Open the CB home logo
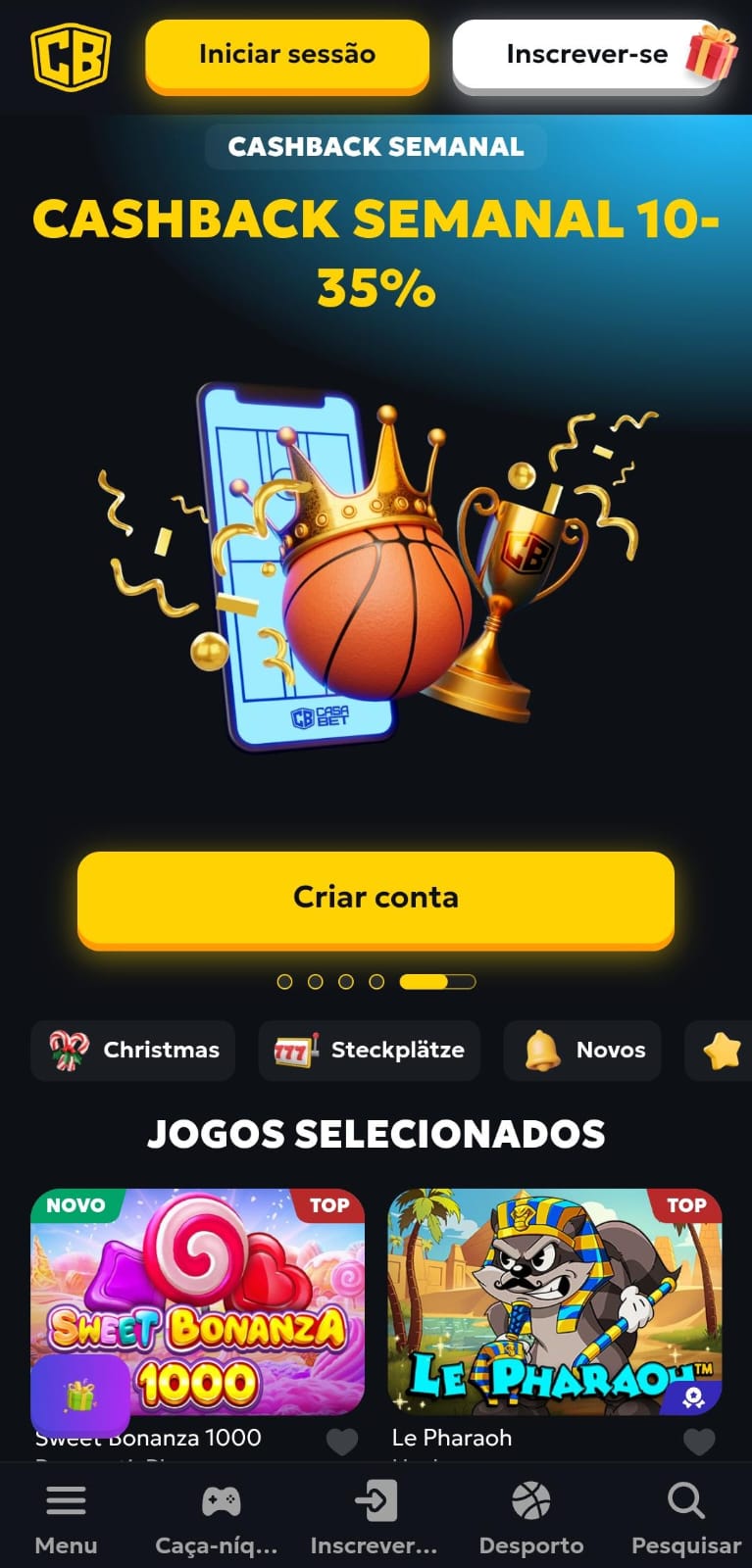The width and height of the screenshot is (752, 1568). pos(71,57)
